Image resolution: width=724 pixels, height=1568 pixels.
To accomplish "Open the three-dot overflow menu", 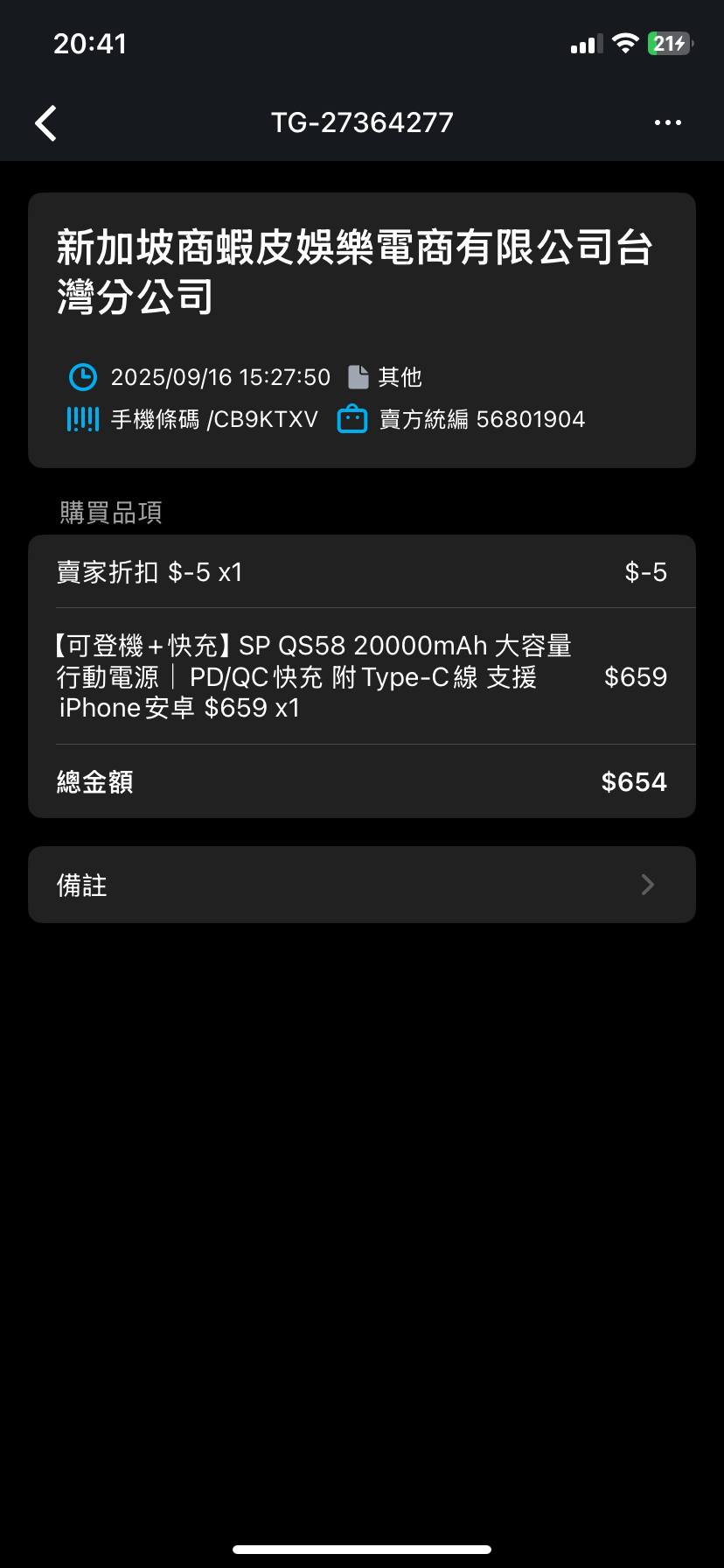I will click(667, 122).
